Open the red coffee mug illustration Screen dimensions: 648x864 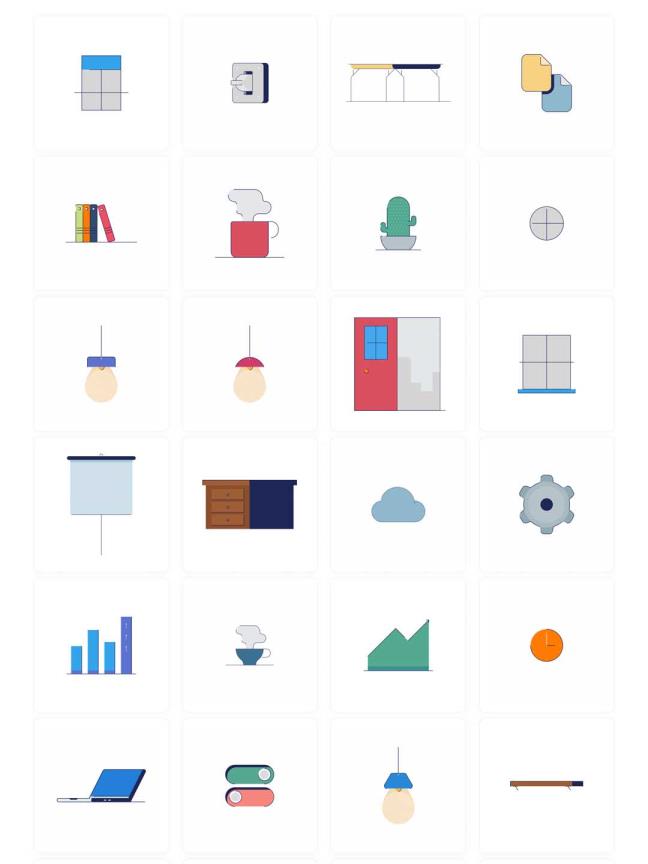(249, 224)
